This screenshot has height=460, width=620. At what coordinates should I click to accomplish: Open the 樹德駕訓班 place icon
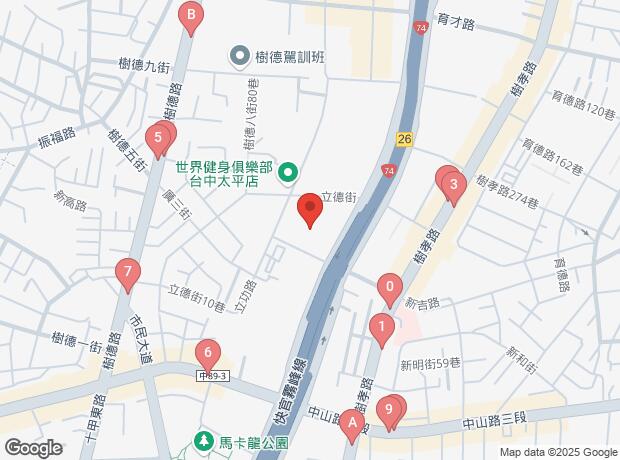240,56
